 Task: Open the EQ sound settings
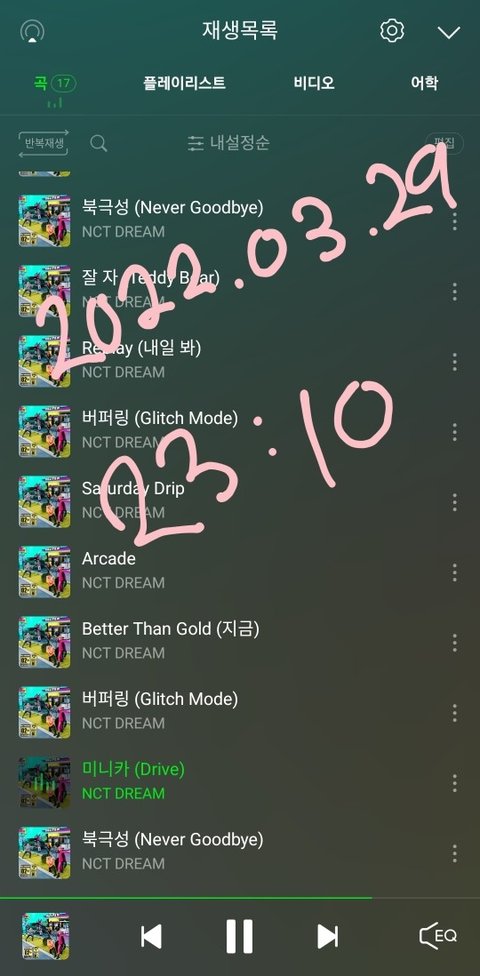438,936
